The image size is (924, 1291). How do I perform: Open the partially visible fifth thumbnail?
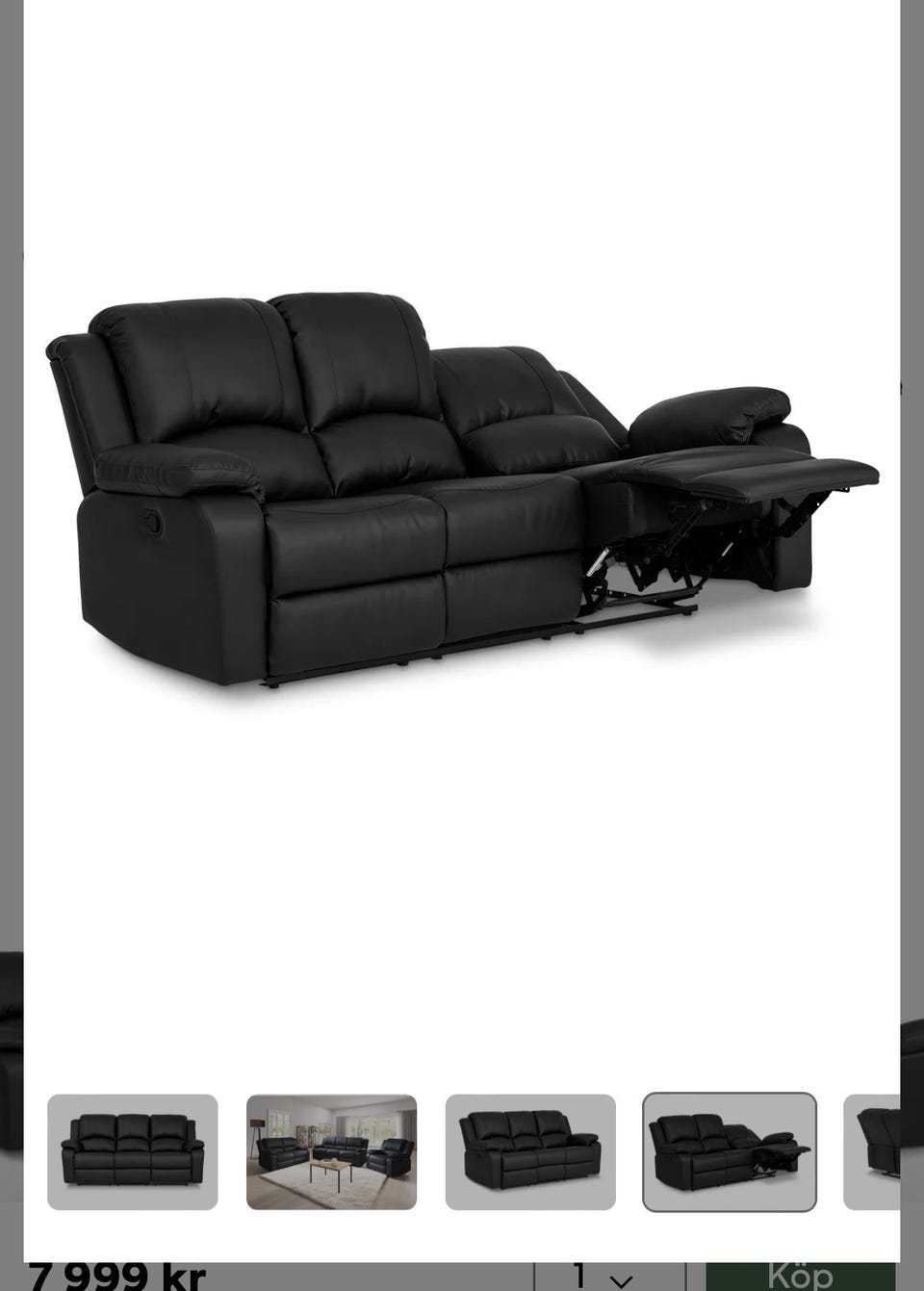tap(872, 1151)
